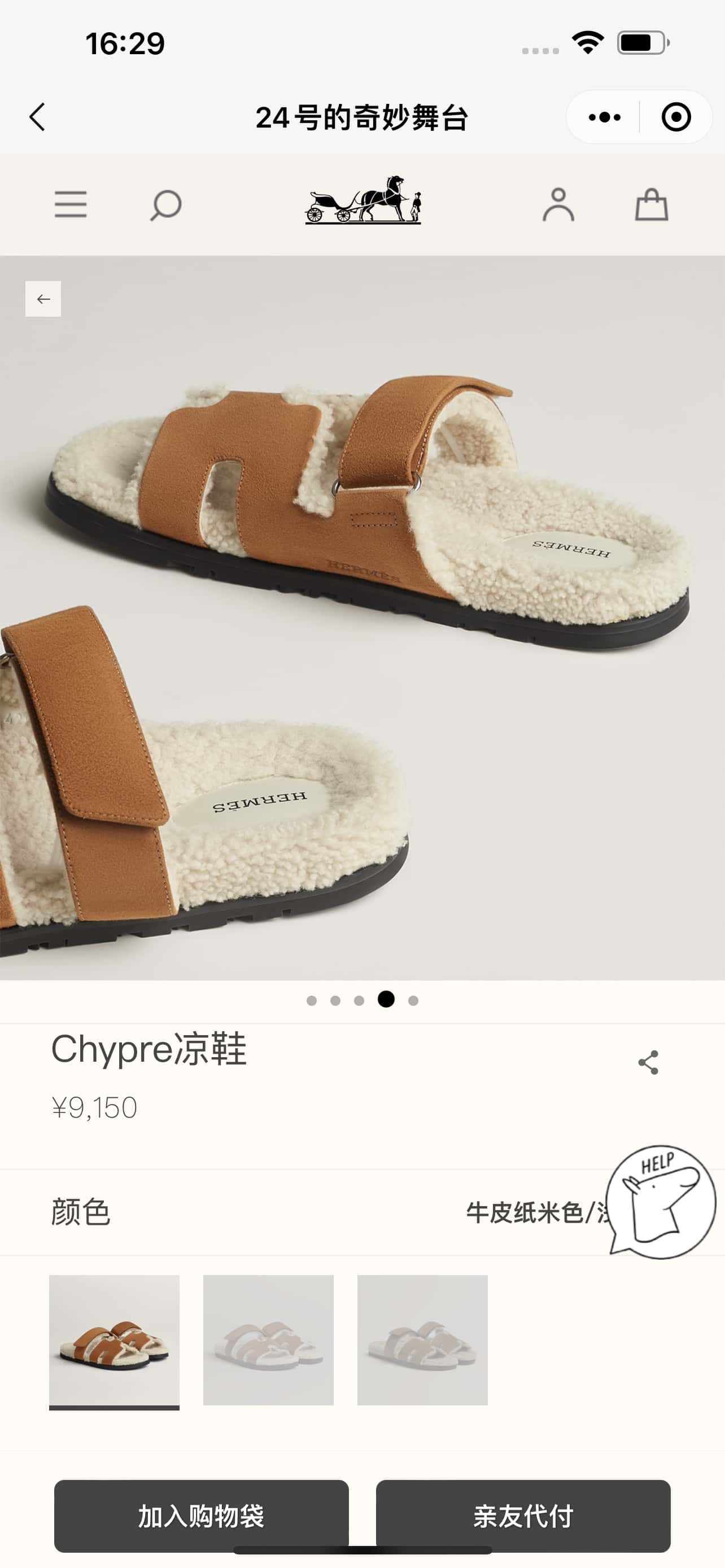Open the account profile icon
The width and height of the screenshot is (725, 1568).
(x=558, y=204)
